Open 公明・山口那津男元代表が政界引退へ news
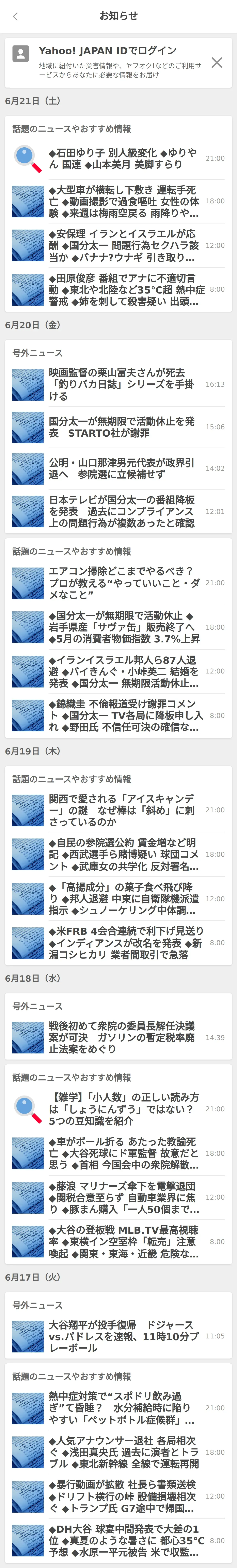The height and width of the screenshot is (1568, 237). tap(118, 468)
